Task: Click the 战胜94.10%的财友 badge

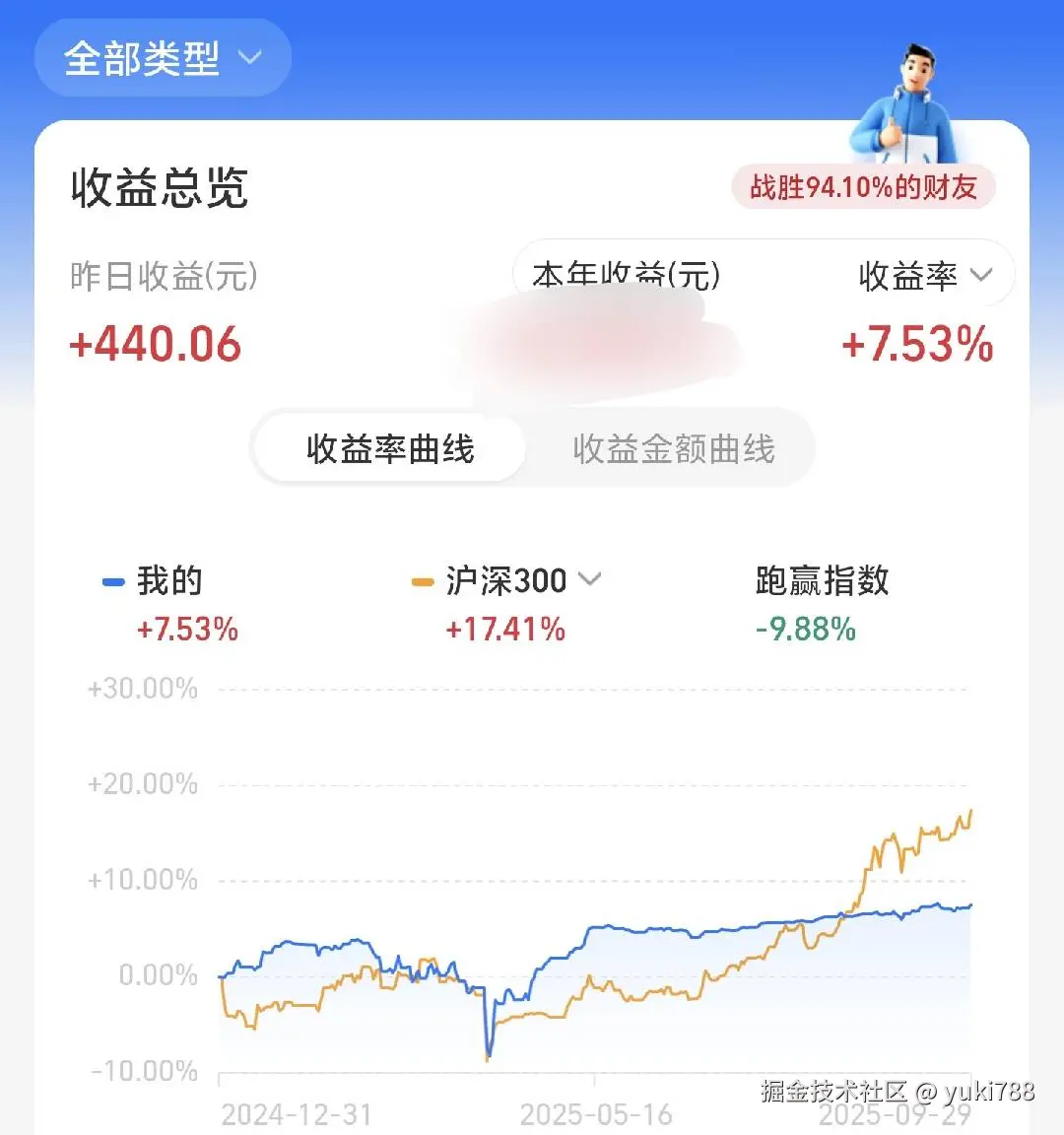Action: 864,187
